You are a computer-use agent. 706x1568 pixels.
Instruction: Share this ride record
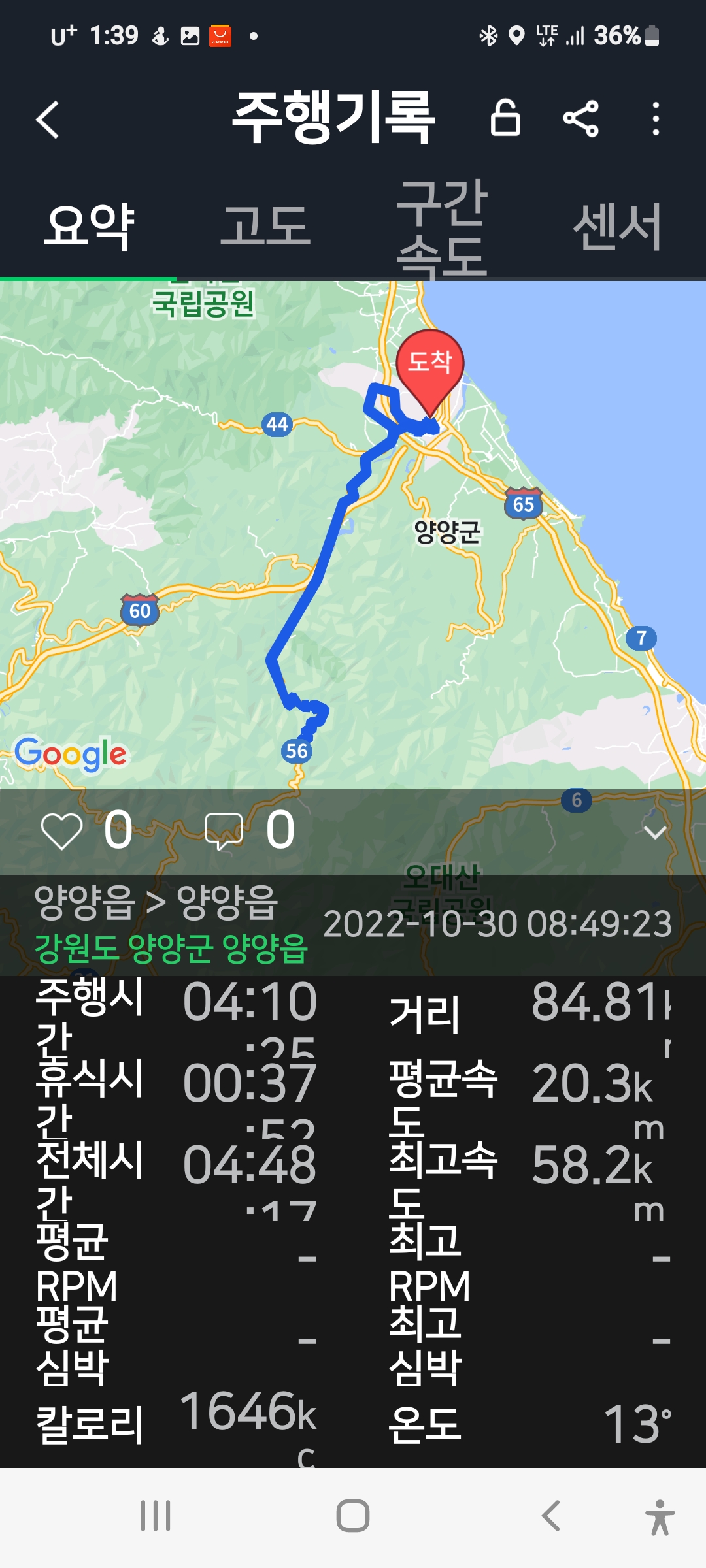[x=580, y=119]
